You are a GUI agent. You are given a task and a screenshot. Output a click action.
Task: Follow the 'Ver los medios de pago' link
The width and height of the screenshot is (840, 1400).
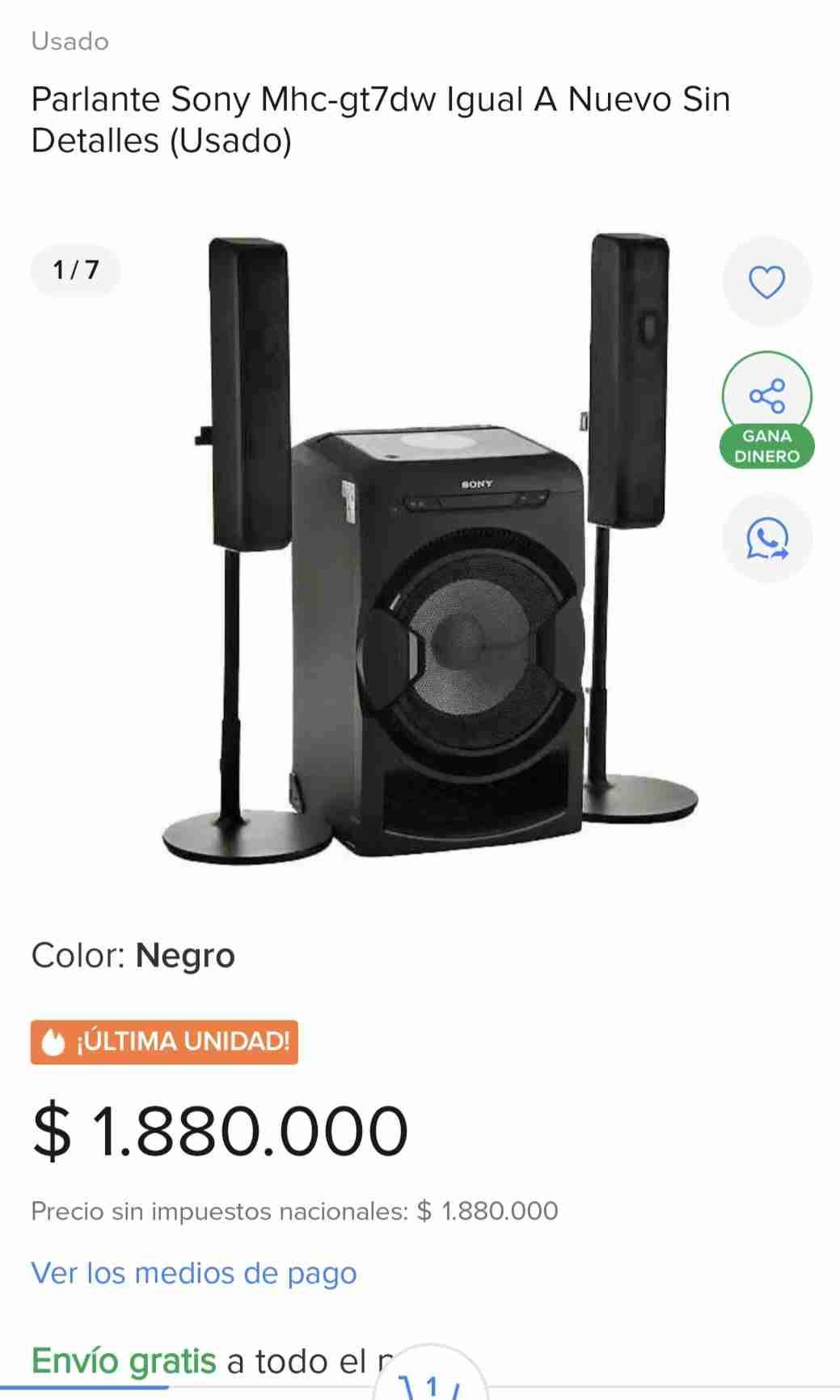click(x=192, y=1272)
